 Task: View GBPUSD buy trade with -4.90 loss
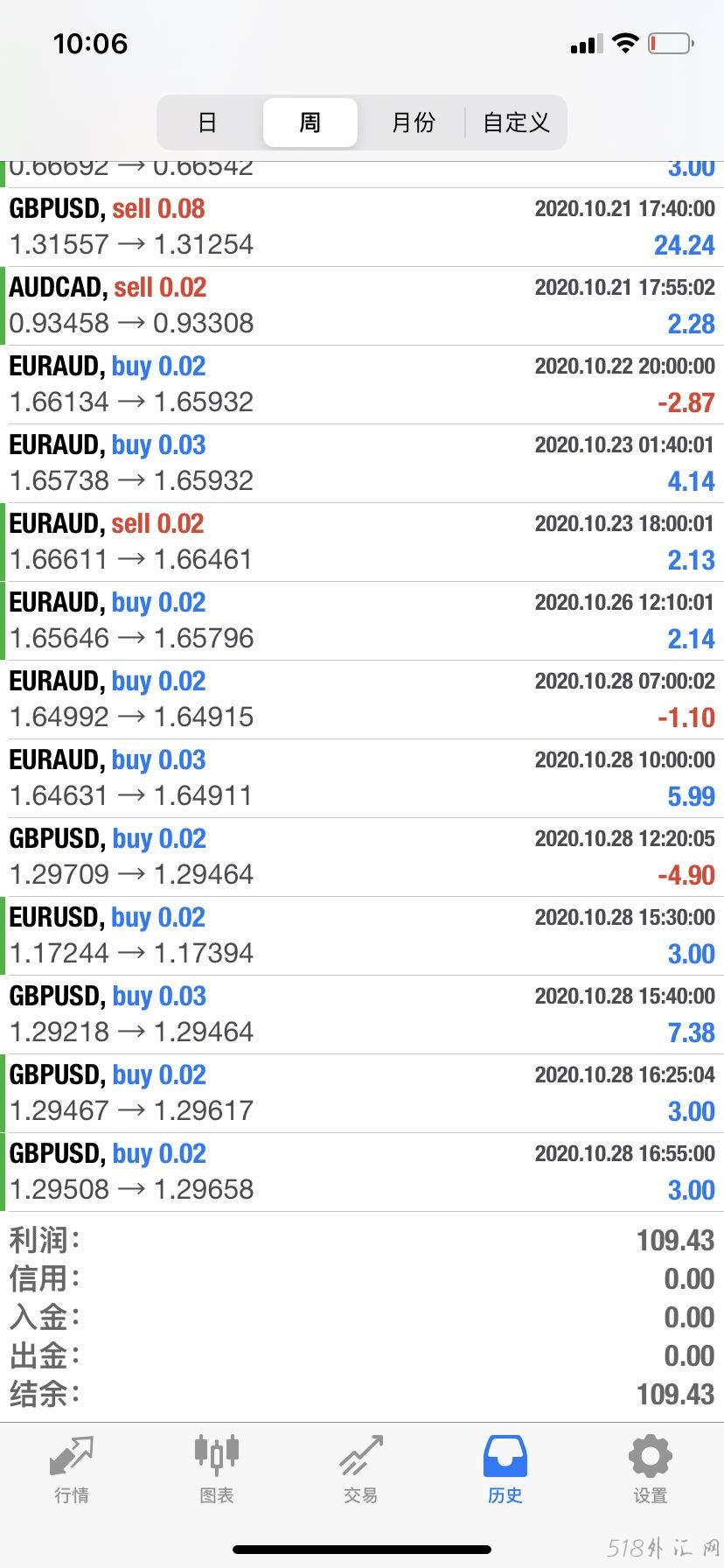coord(362,857)
